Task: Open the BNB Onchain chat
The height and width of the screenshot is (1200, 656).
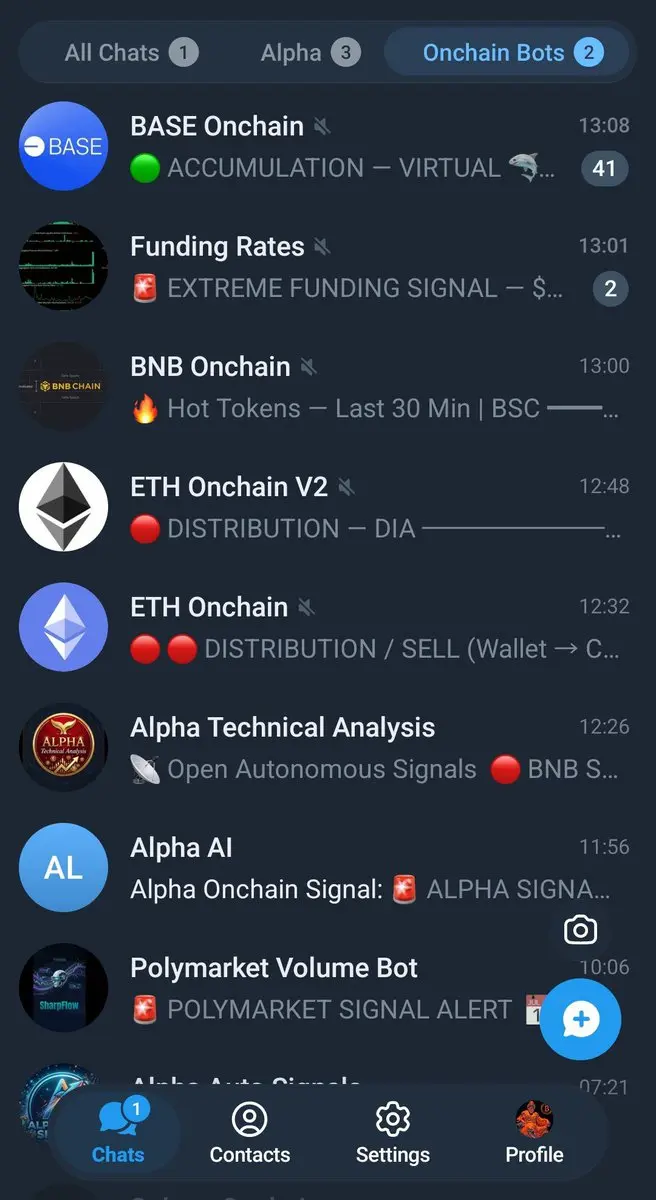Action: pos(328,387)
